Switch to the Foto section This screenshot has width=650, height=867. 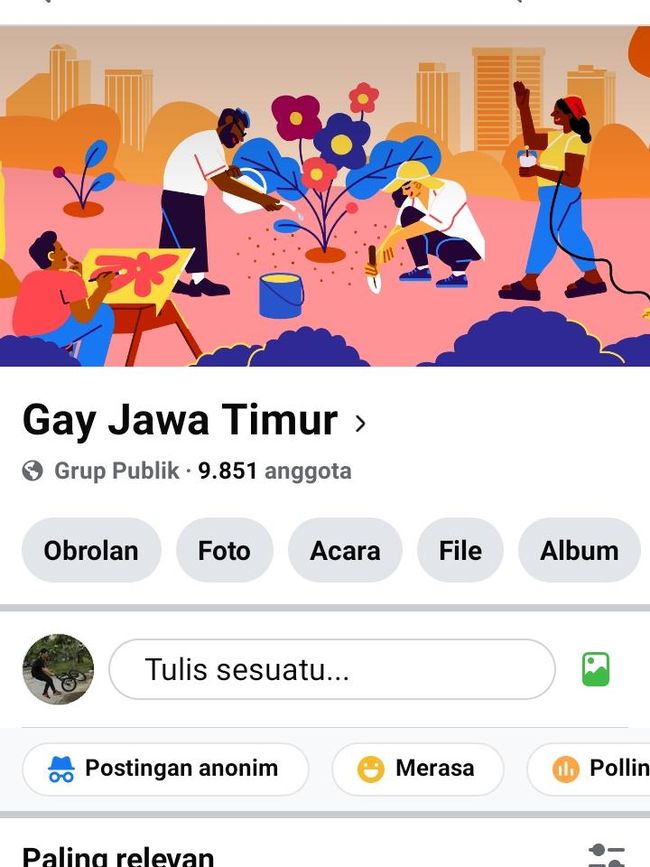(x=224, y=550)
